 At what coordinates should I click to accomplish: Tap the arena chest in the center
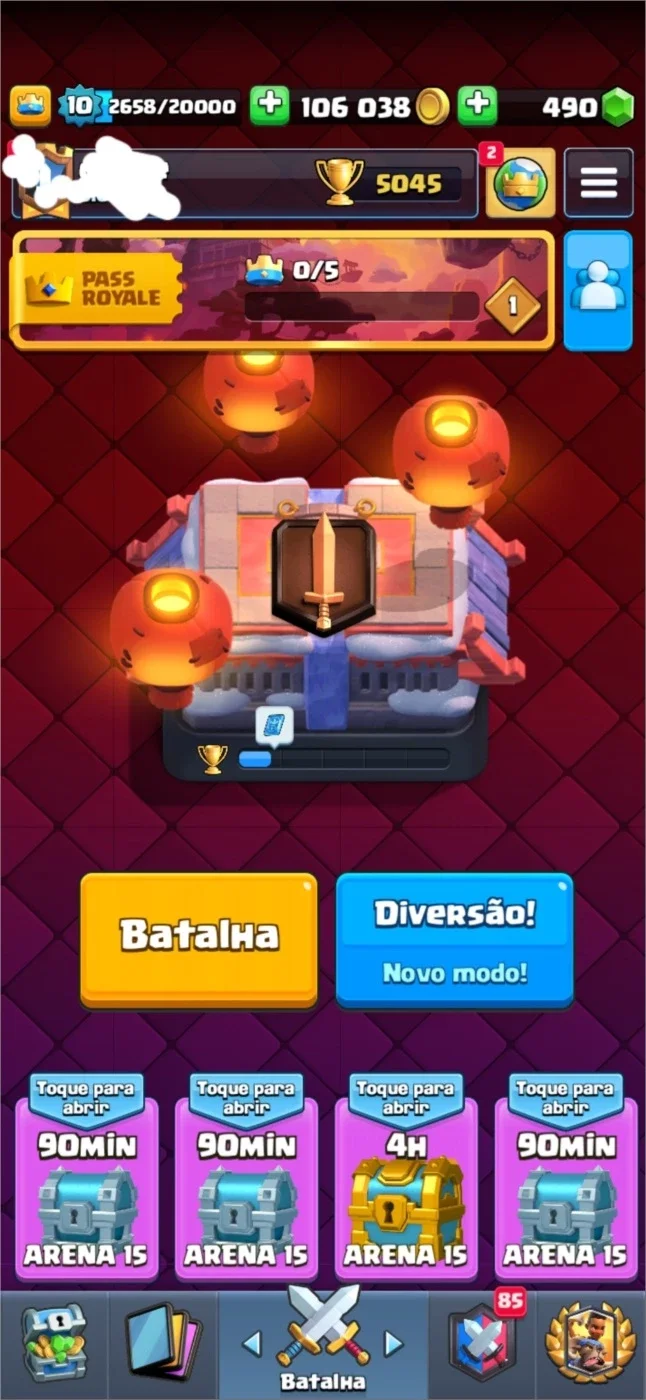324,600
